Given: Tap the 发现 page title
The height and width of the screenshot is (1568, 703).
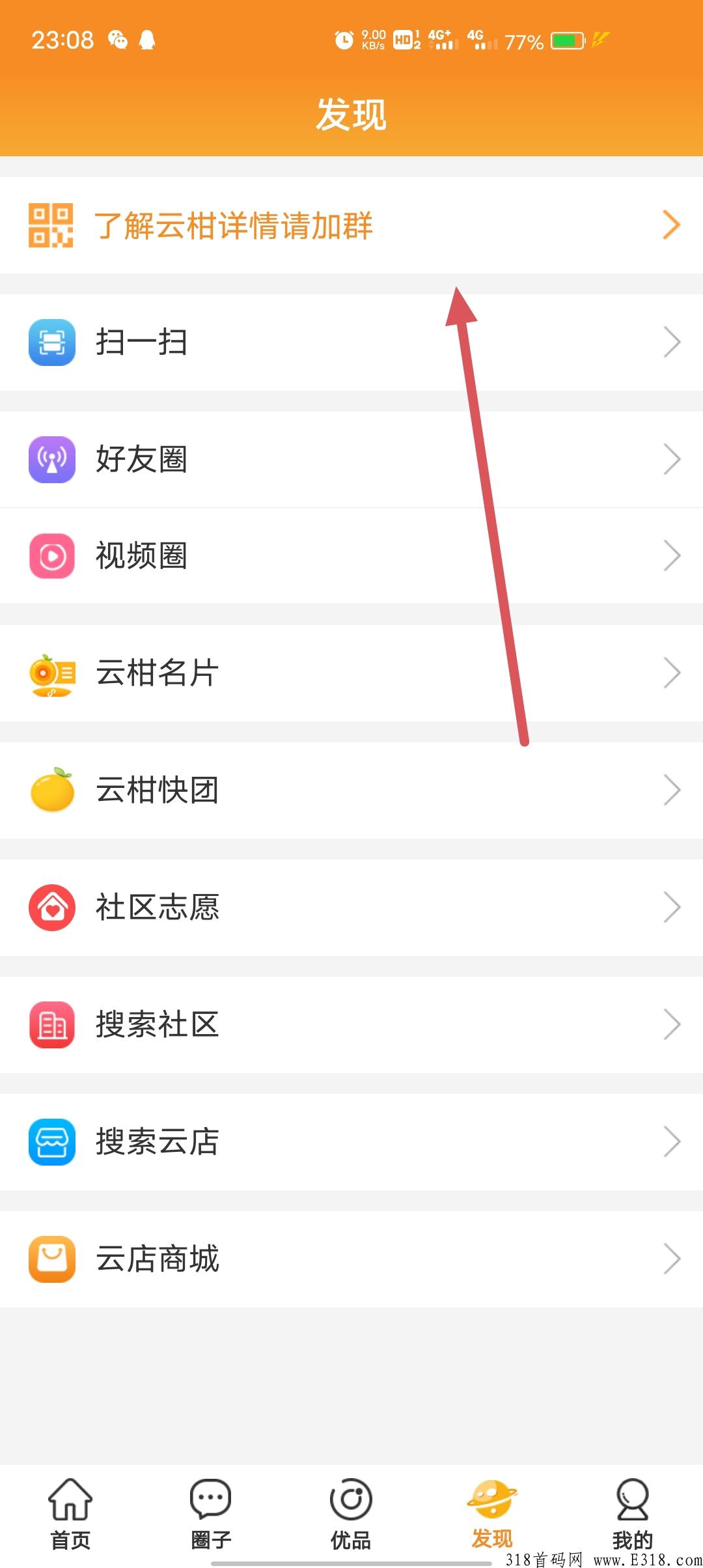Looking at the screenshot, I should [351, 113].
